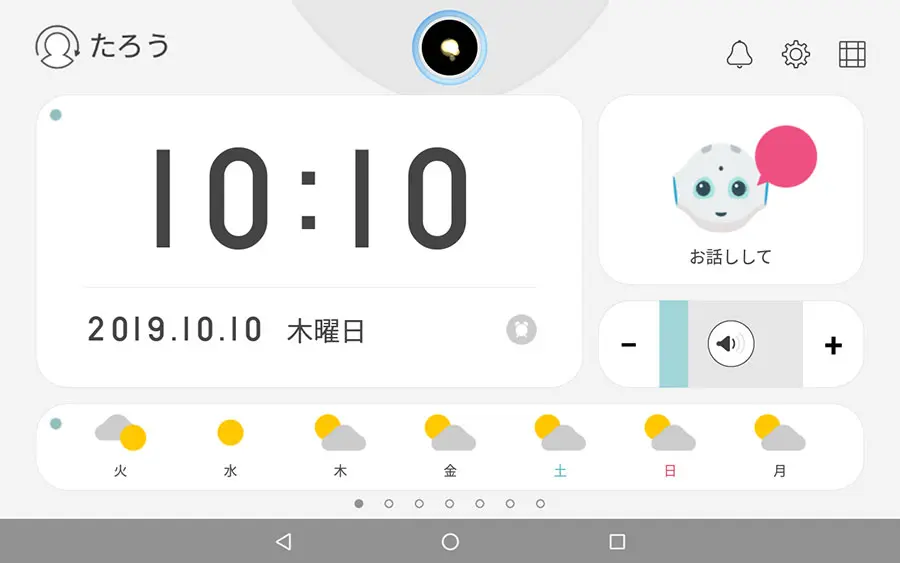This screenshot has width=900, height=563.
Task: Tap the glowing light bulb button
Action: (x=449, y=48)
